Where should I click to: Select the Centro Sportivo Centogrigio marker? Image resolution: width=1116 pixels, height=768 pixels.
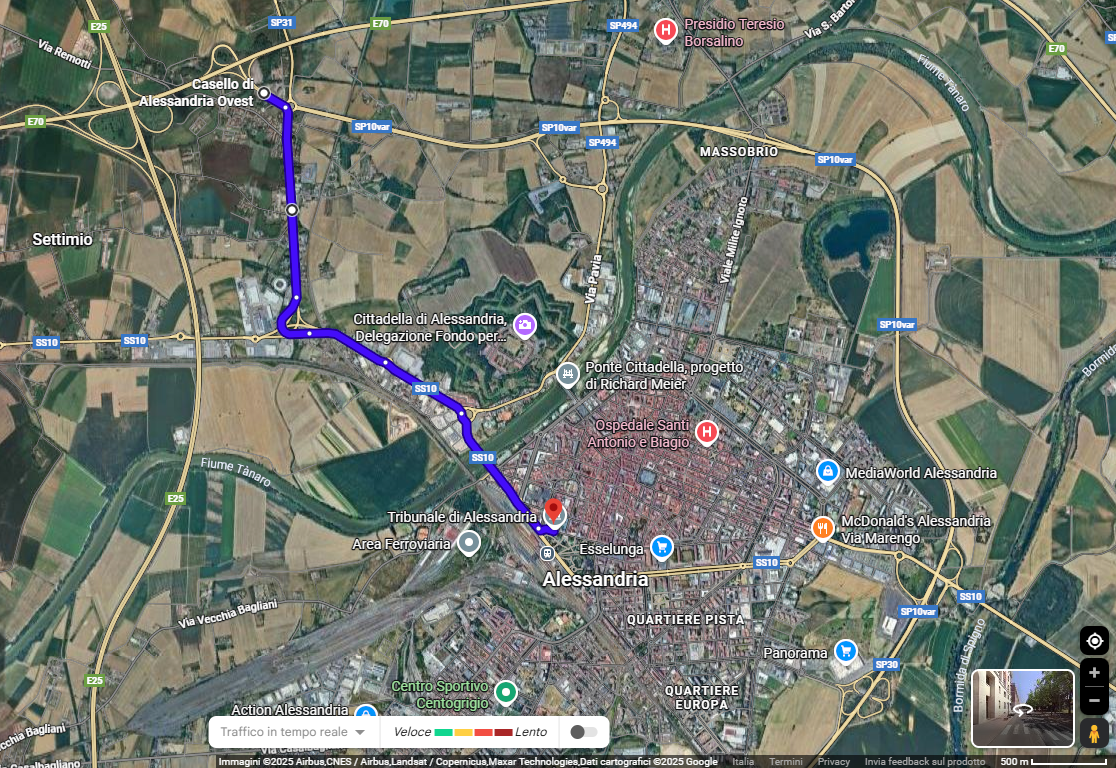(x=506, y=691)
